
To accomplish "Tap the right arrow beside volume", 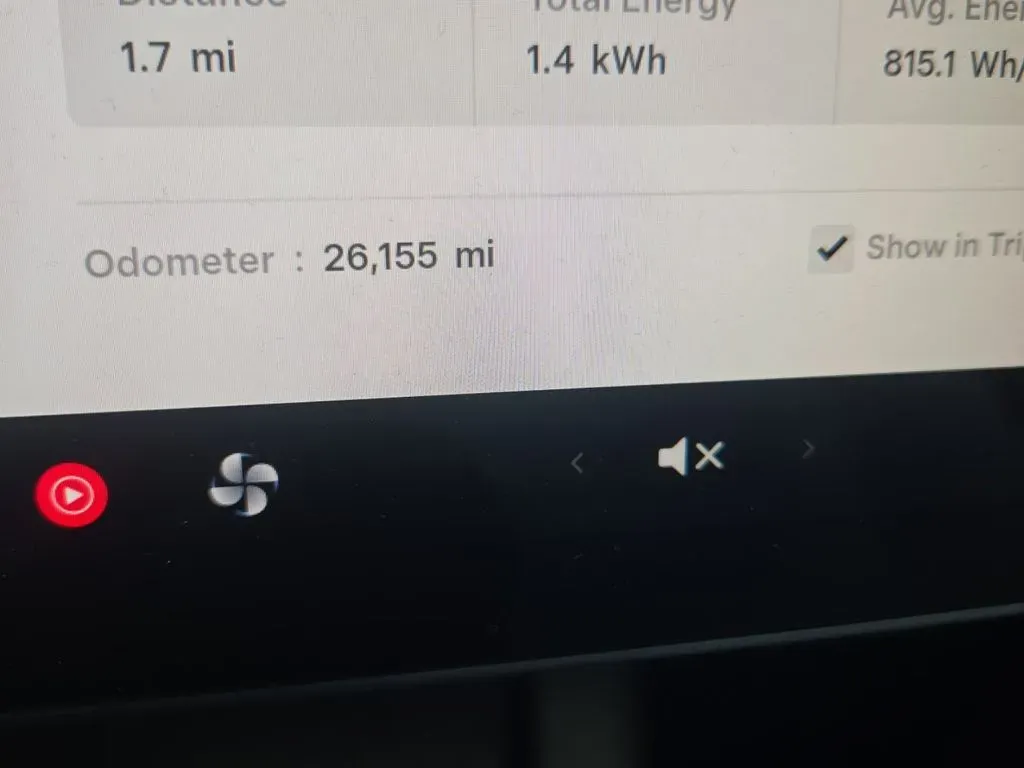I will pyautogui.click(x=809, y=449).
